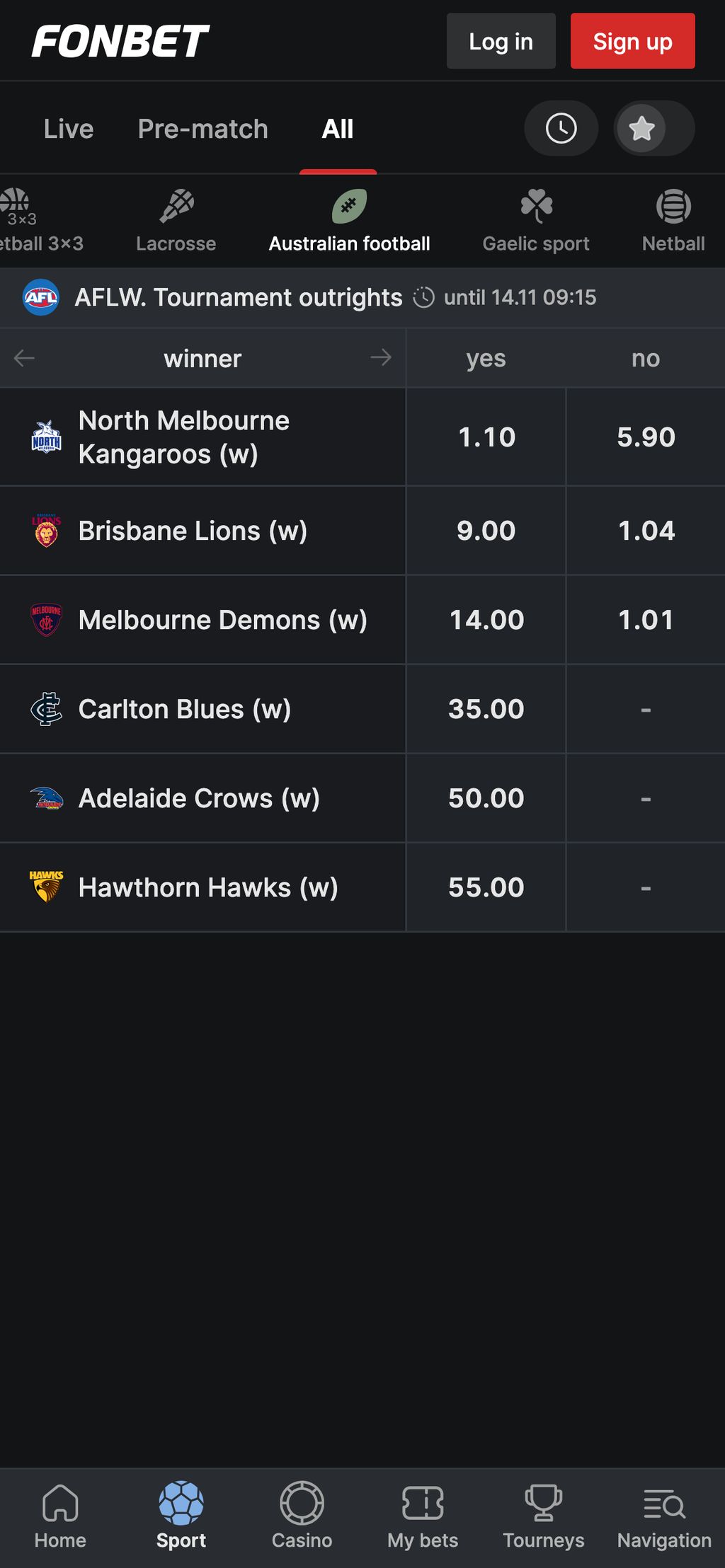Show next market with right arrow

[381, 357]
